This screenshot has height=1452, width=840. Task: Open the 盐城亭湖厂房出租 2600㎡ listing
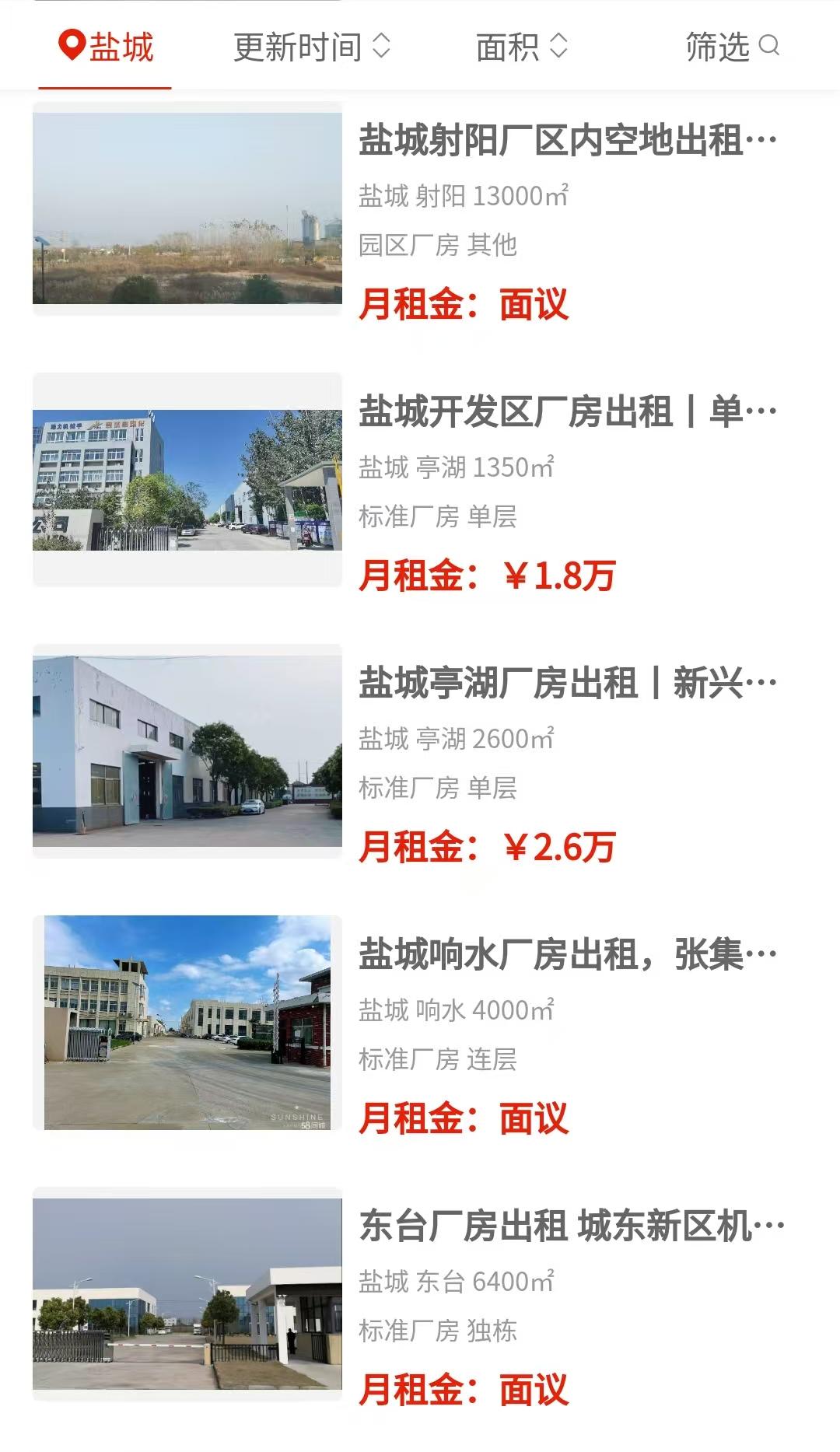567,684
